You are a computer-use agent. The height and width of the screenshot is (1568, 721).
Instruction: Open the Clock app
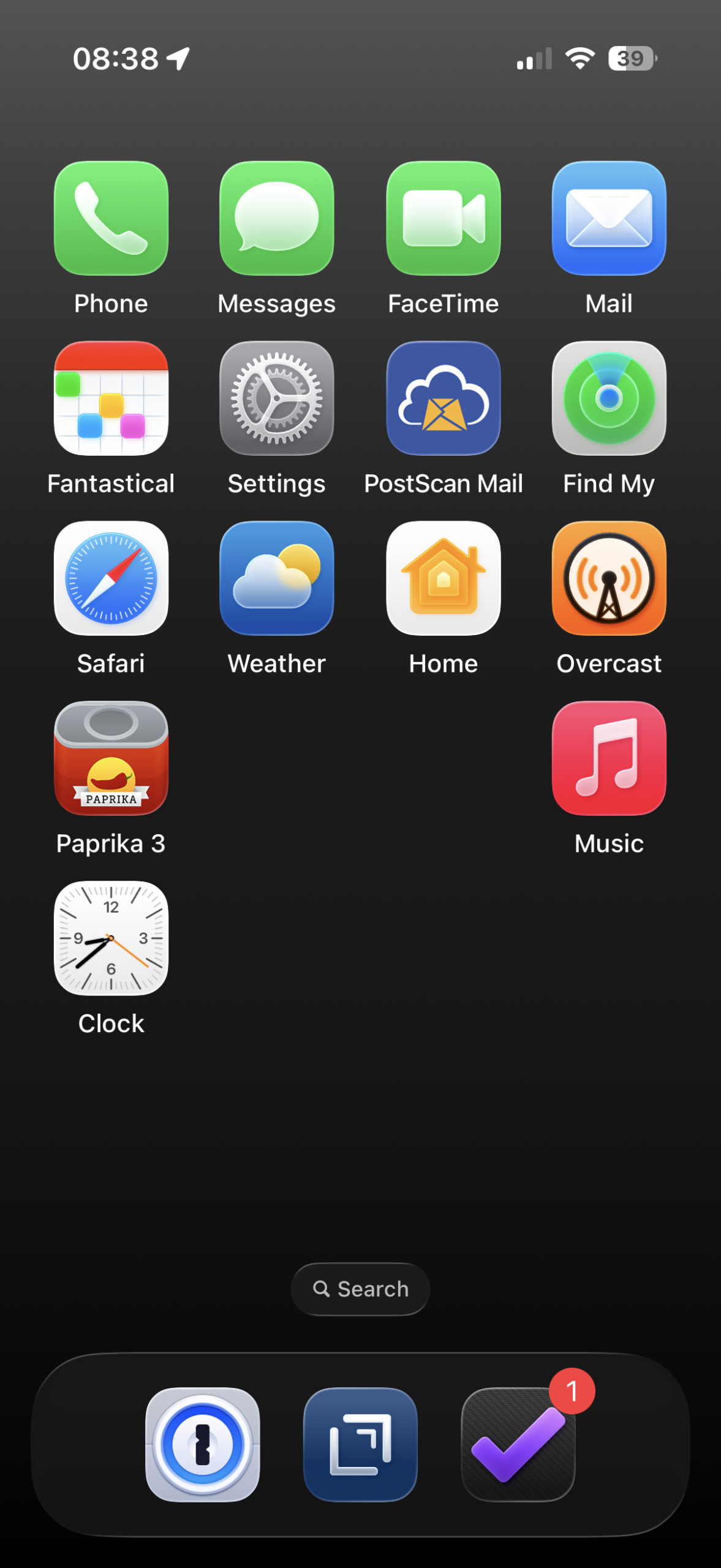tap(111, 938)
